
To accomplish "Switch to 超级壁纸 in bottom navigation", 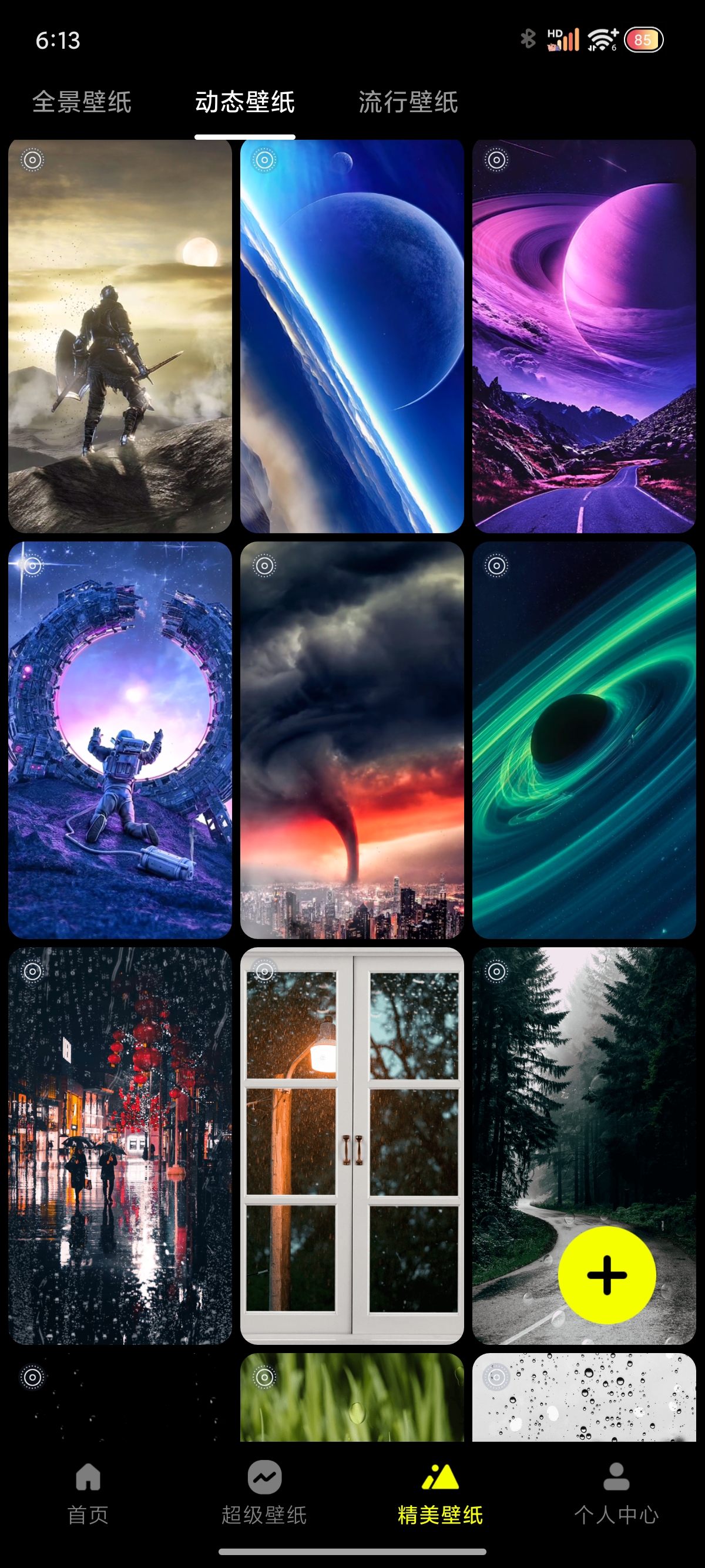I will point(264,1493).
